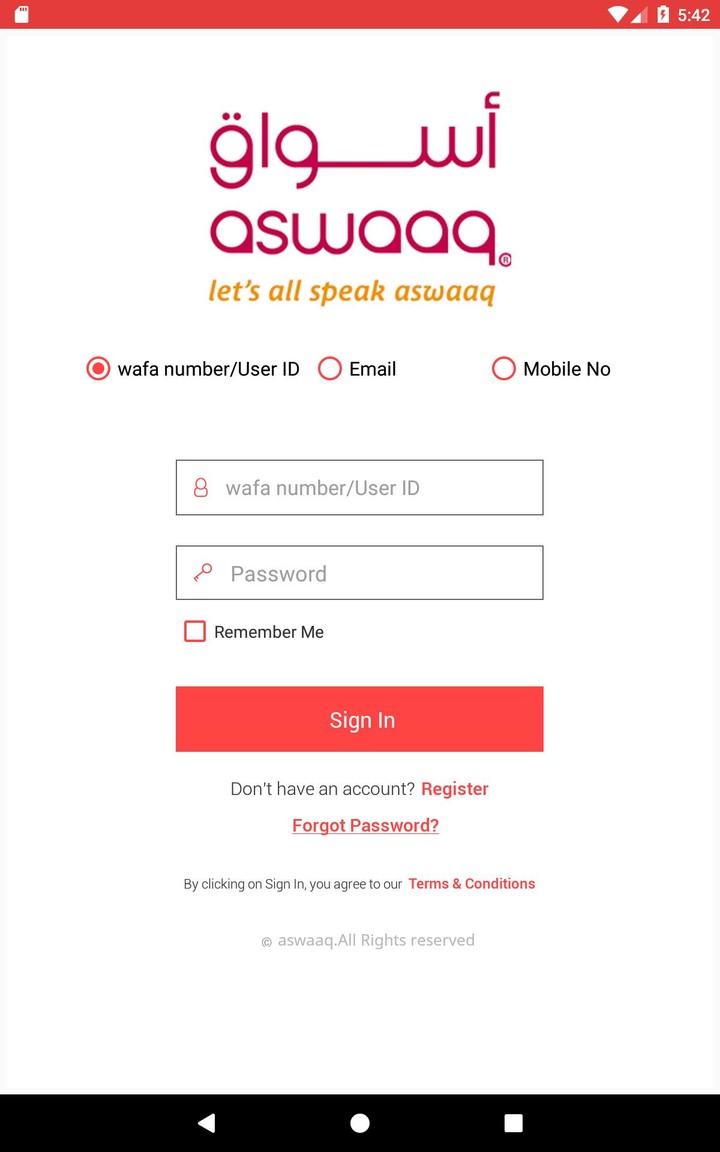Switch to the Mobile No login option

504,369
